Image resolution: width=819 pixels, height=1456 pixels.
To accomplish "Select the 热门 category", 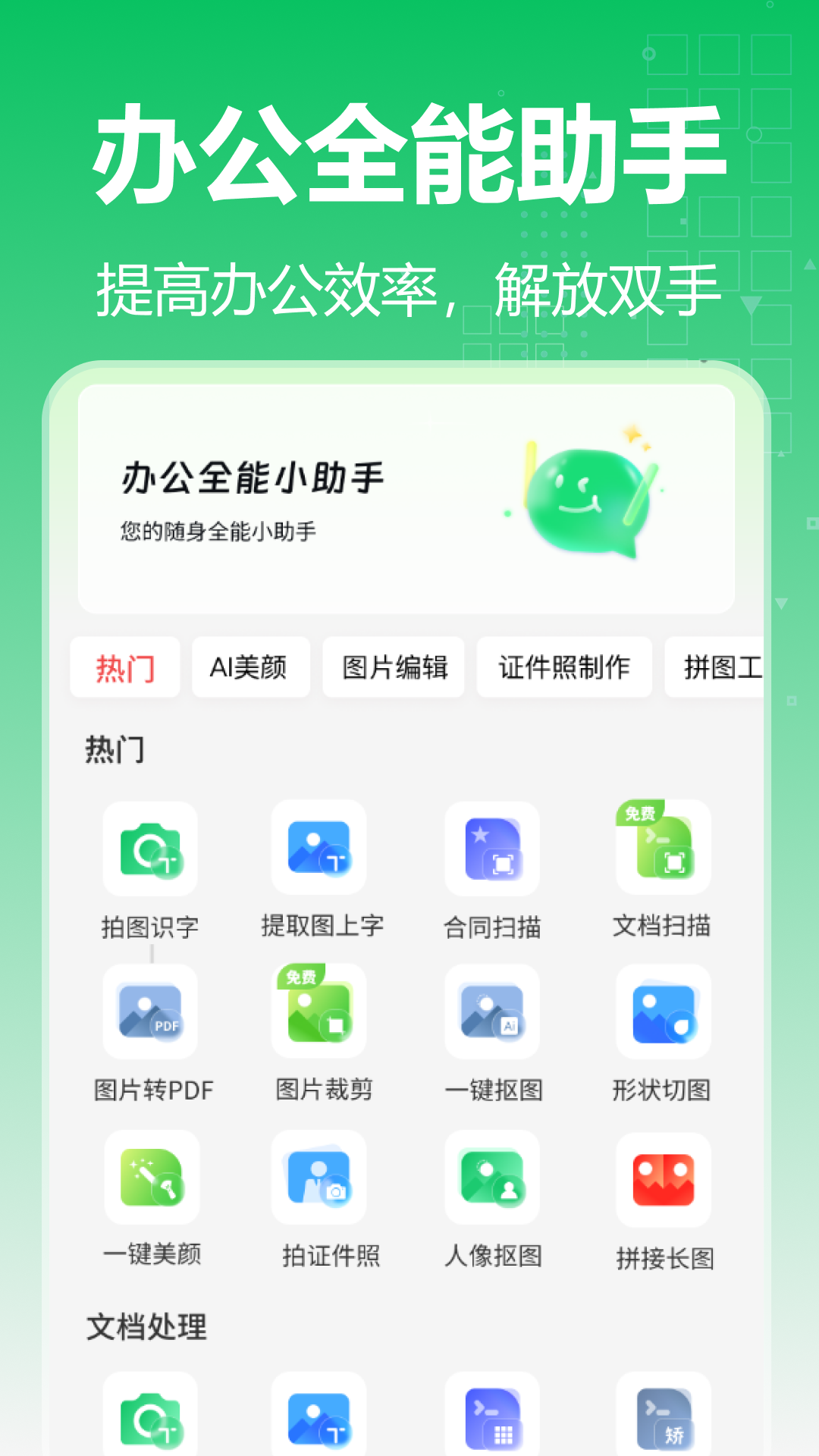I will click(124, 667).
